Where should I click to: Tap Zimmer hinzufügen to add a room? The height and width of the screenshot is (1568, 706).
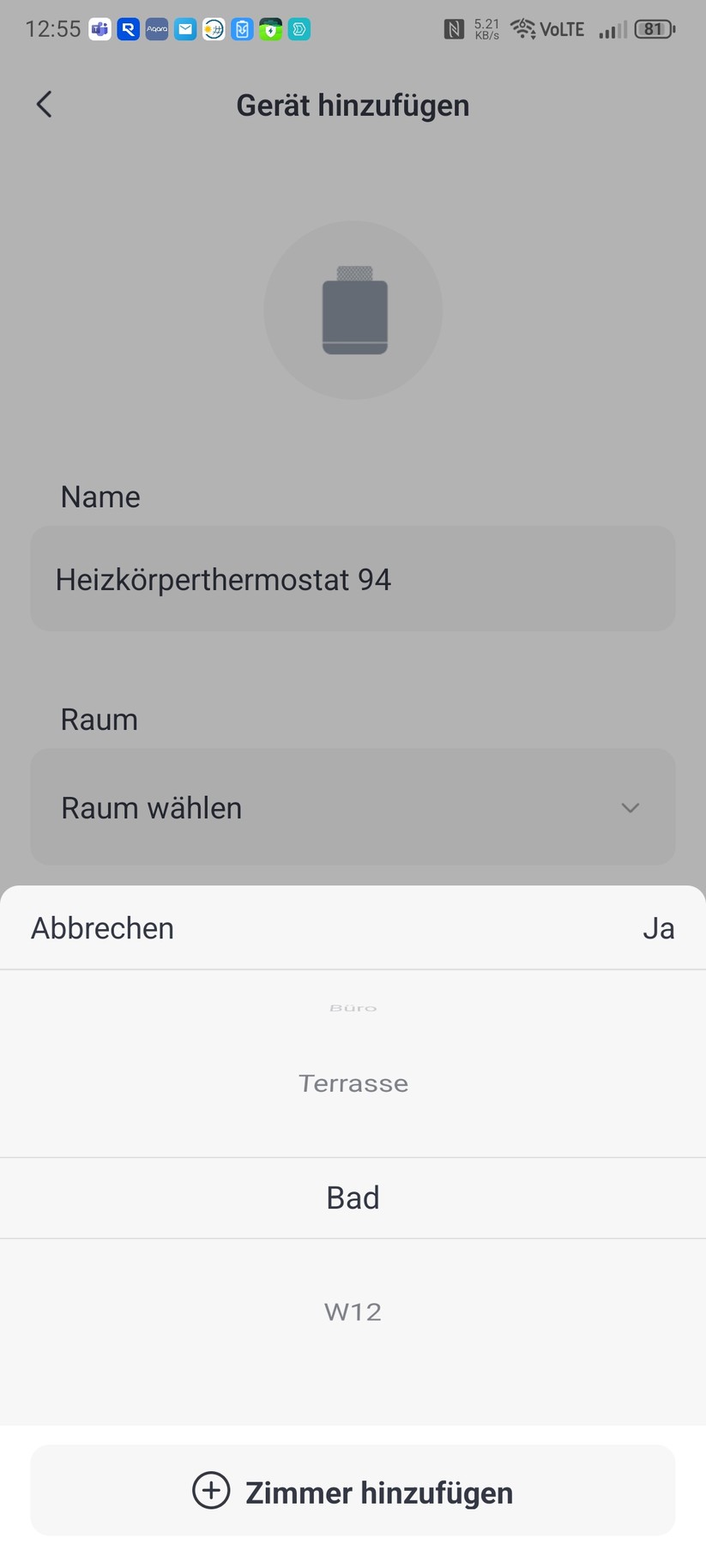(353, 1491)
